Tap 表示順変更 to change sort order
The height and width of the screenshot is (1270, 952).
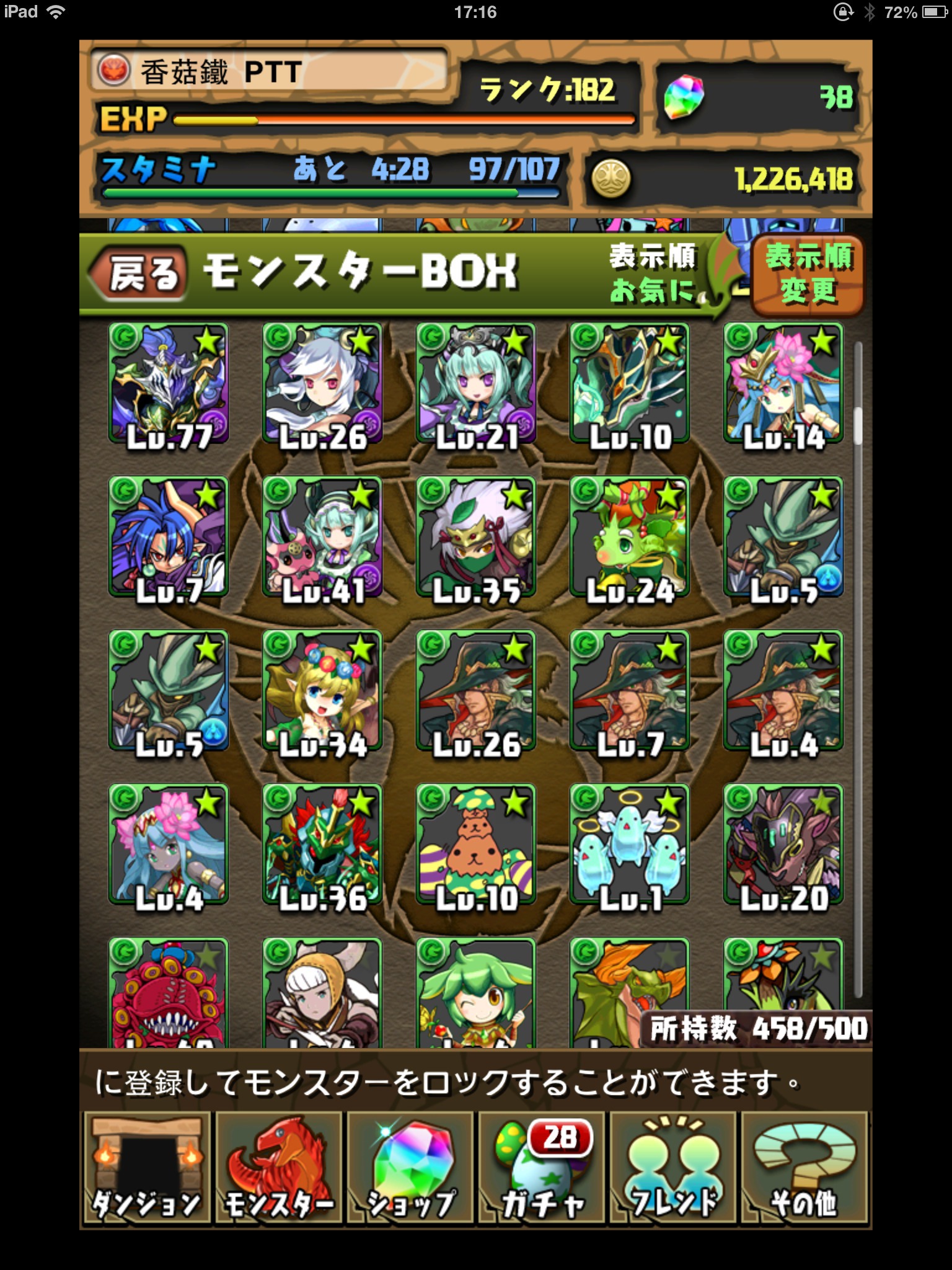pyautogui.click(x=808, y=274)
